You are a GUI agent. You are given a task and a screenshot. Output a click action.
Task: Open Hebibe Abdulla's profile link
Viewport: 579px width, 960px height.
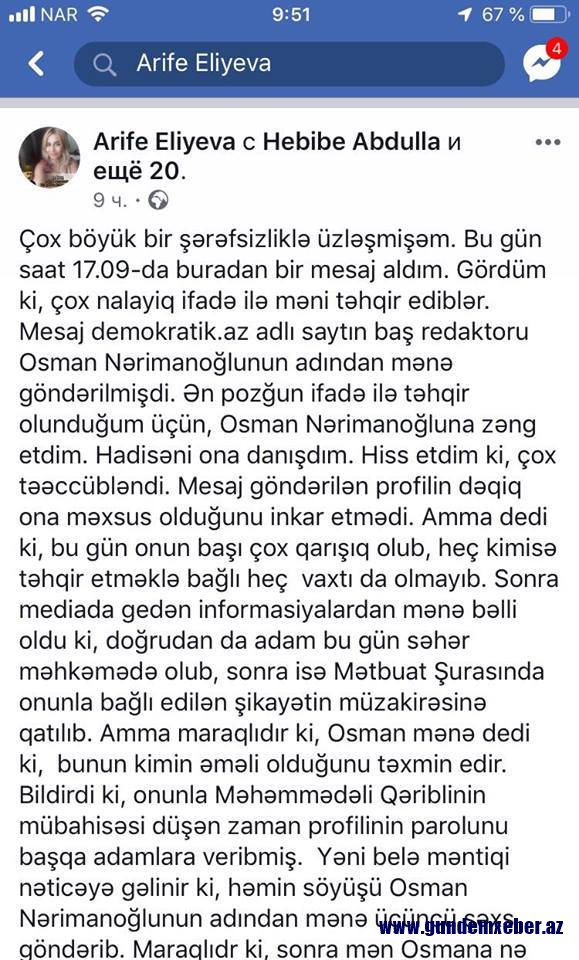[351, 141]
